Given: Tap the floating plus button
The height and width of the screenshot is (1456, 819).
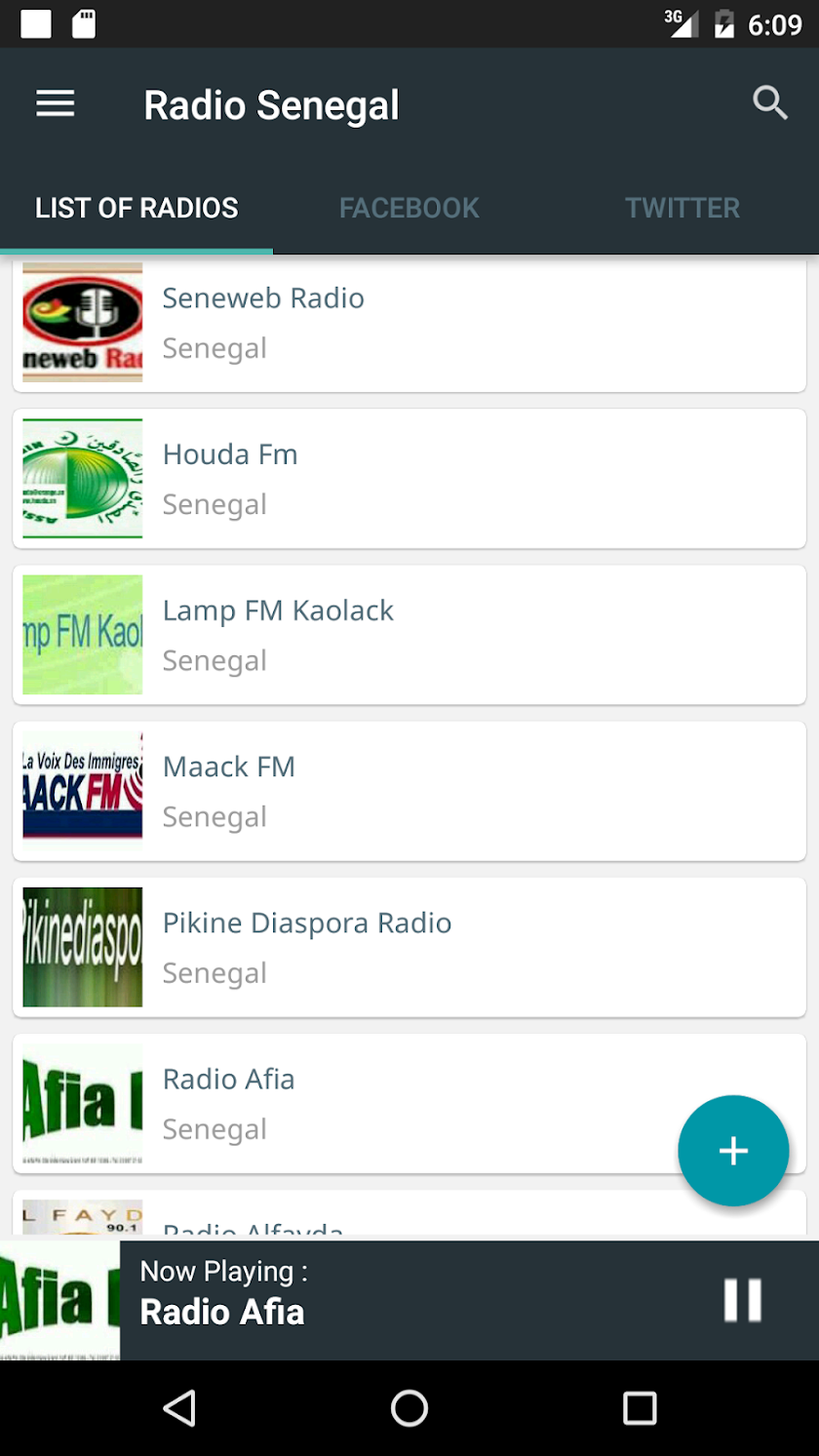Looking at the screenshot, I should (x=733, y=1151).
